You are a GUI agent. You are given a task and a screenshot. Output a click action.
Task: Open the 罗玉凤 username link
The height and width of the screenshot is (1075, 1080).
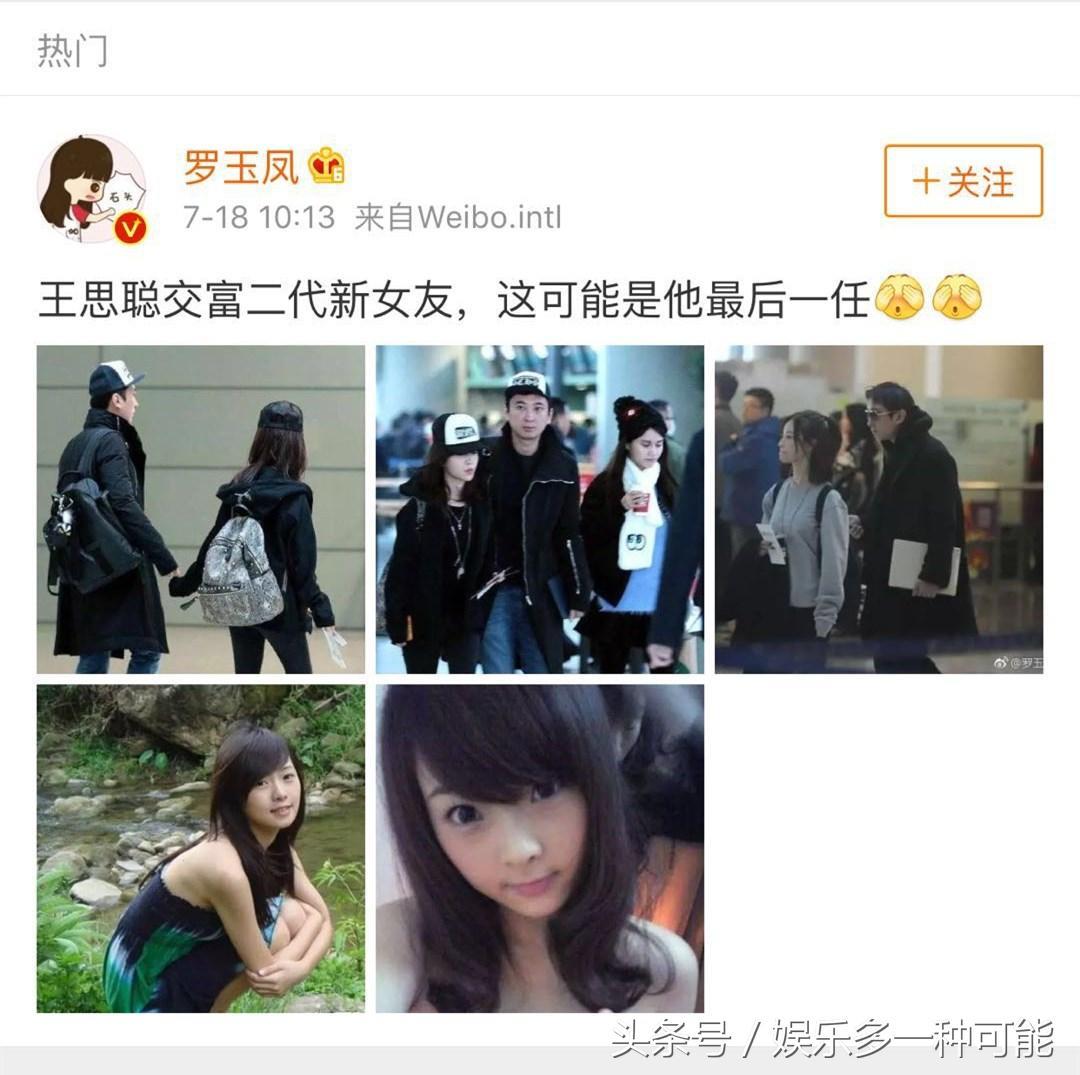click(241, 168)
